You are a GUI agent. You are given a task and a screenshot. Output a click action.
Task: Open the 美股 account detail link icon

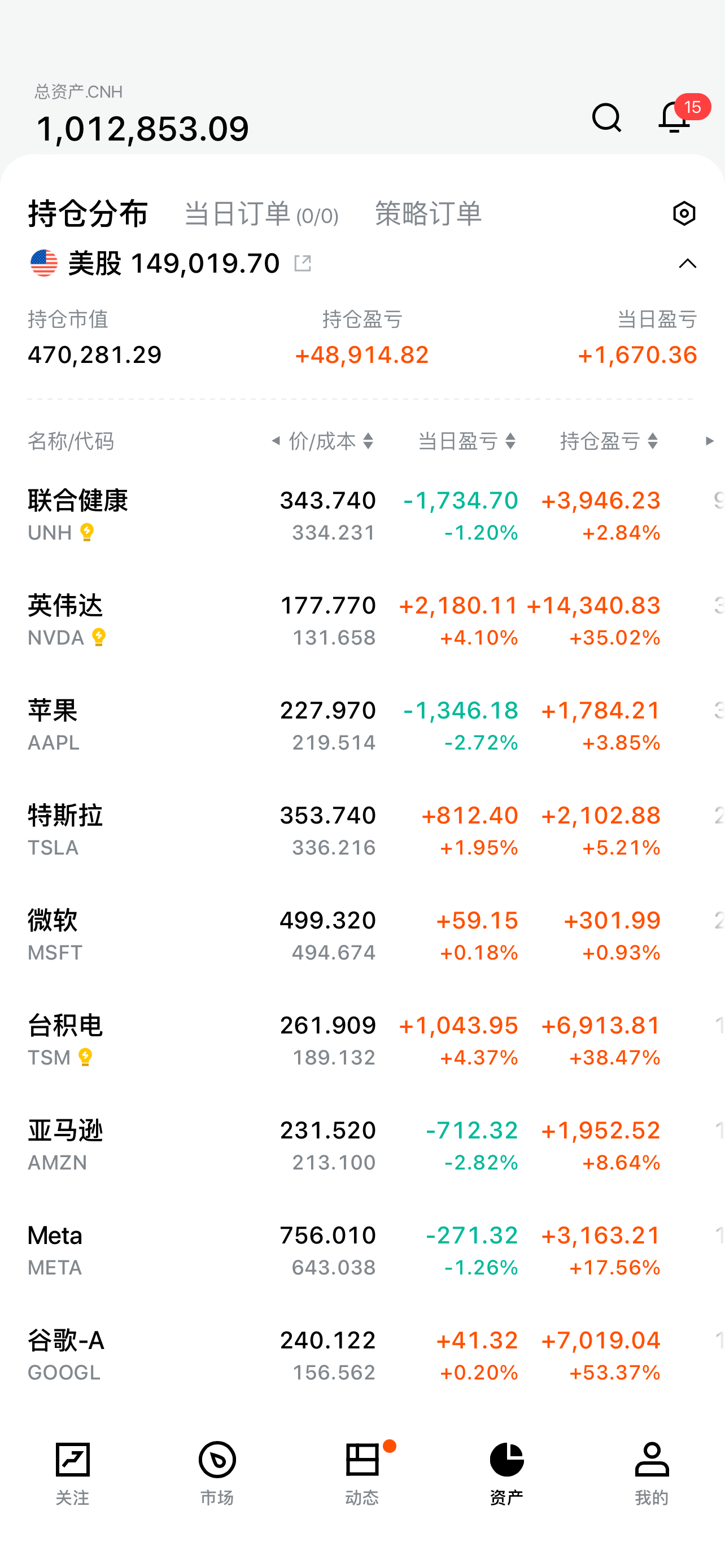tap(303, 264)
